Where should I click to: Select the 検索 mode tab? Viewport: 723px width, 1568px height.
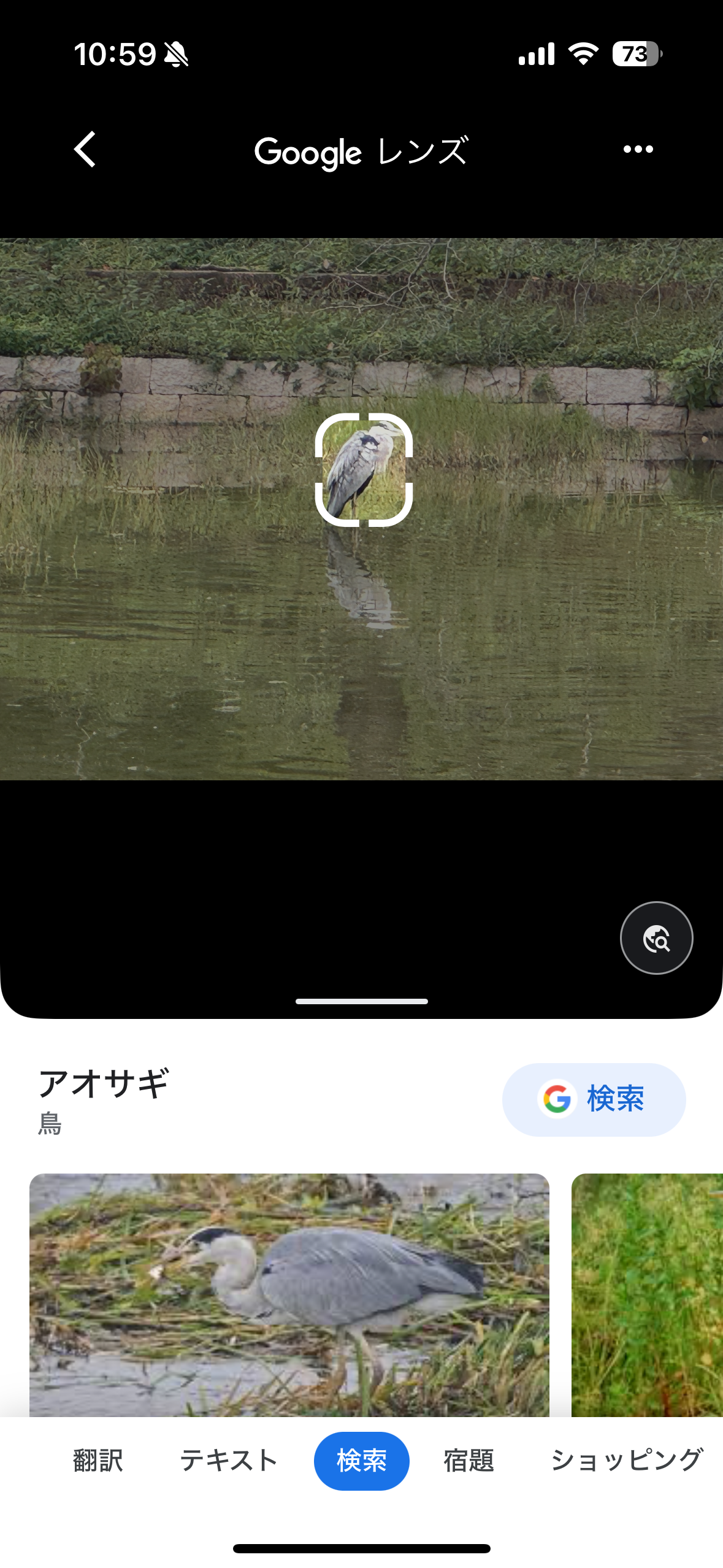(361, 1461)
